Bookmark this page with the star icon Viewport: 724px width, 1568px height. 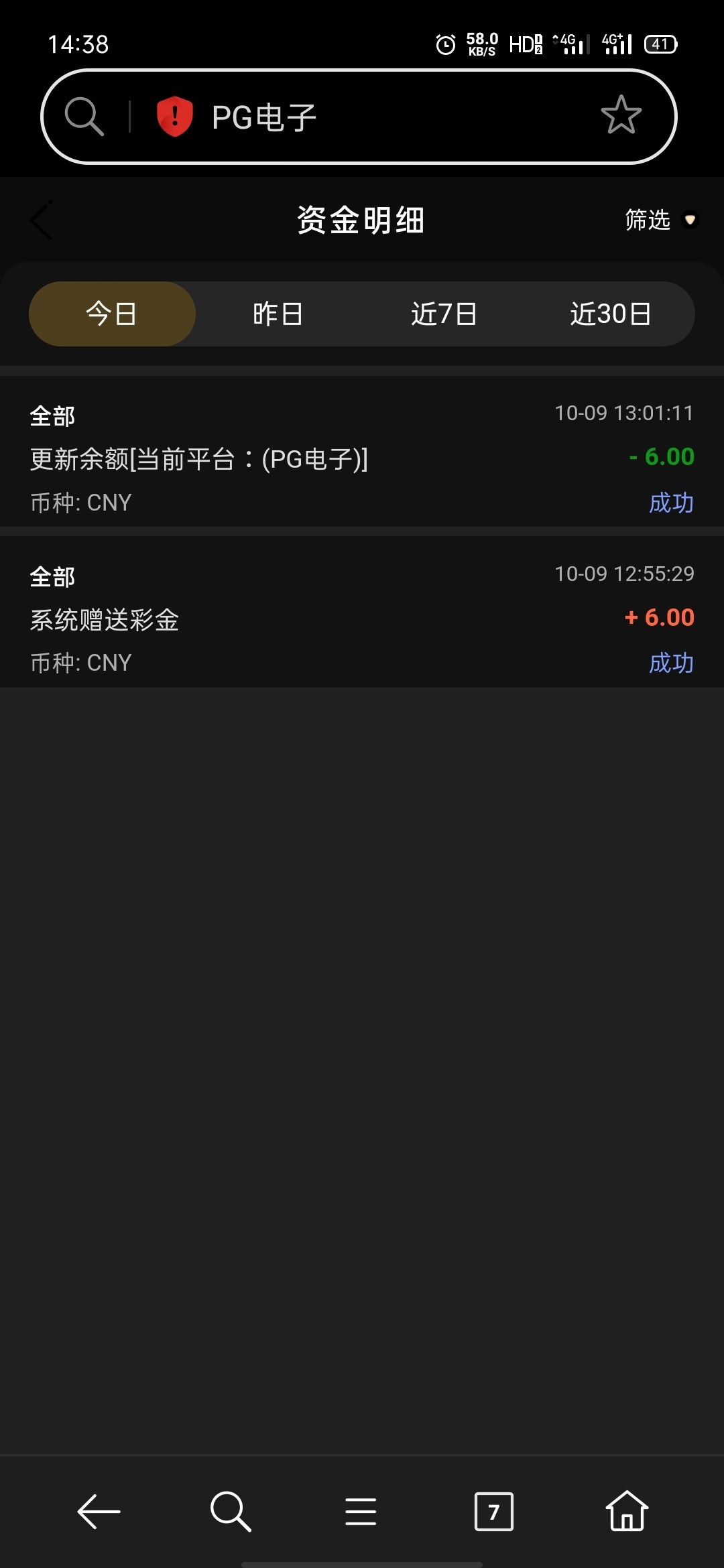pos(621,115)
